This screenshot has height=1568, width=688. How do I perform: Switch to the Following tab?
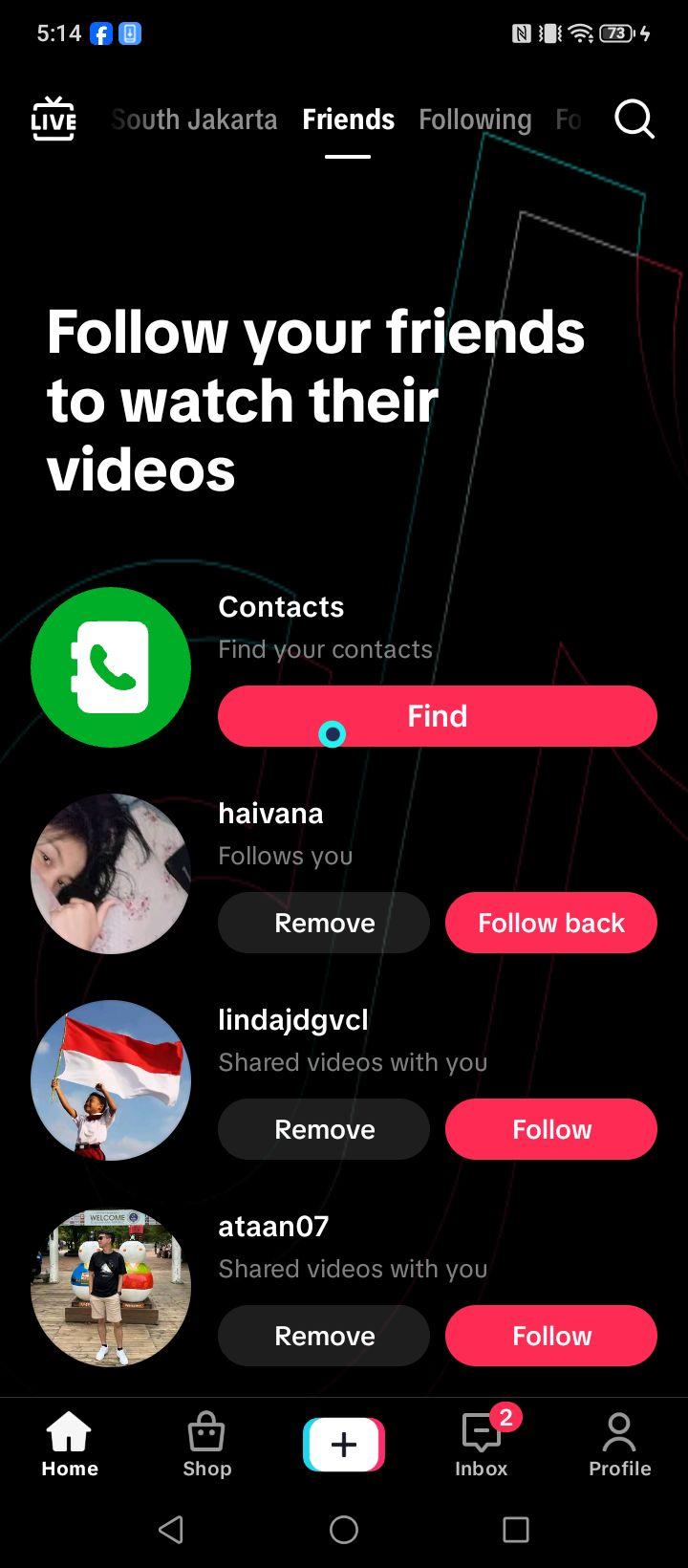475,120
